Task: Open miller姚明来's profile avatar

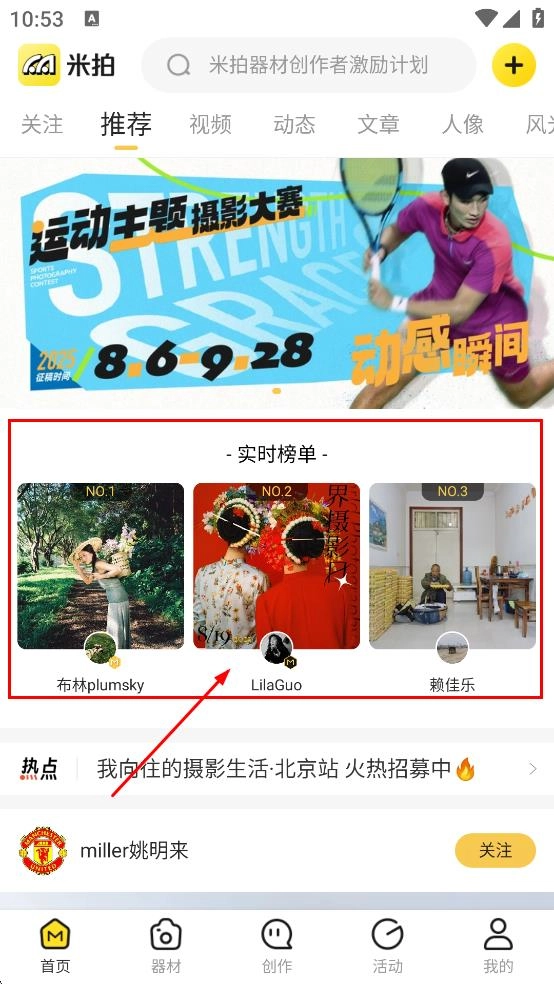Action: tap(43, 850)
